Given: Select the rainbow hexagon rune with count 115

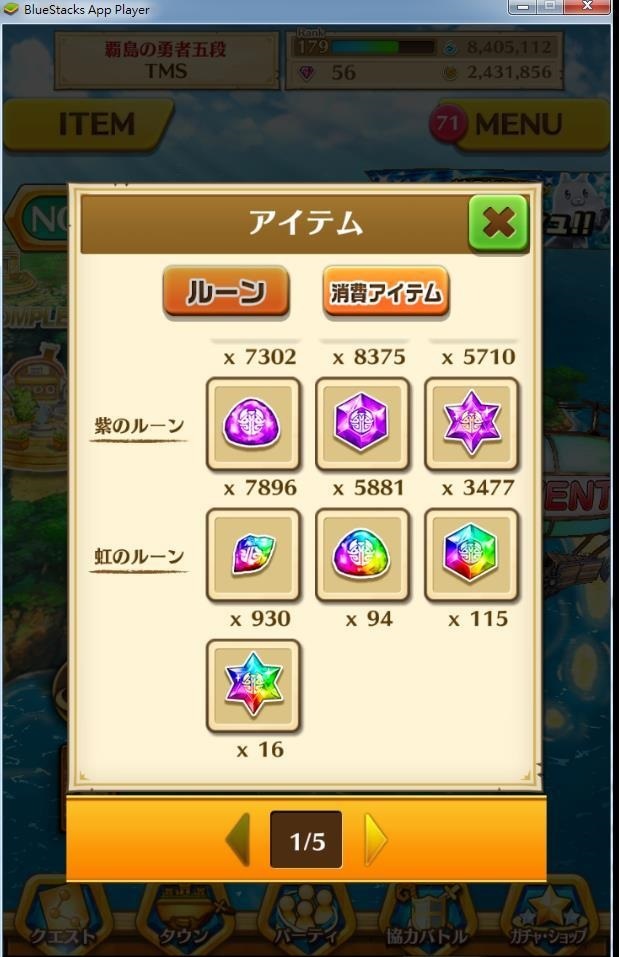Looking at the screenshot, I should 471,555.
